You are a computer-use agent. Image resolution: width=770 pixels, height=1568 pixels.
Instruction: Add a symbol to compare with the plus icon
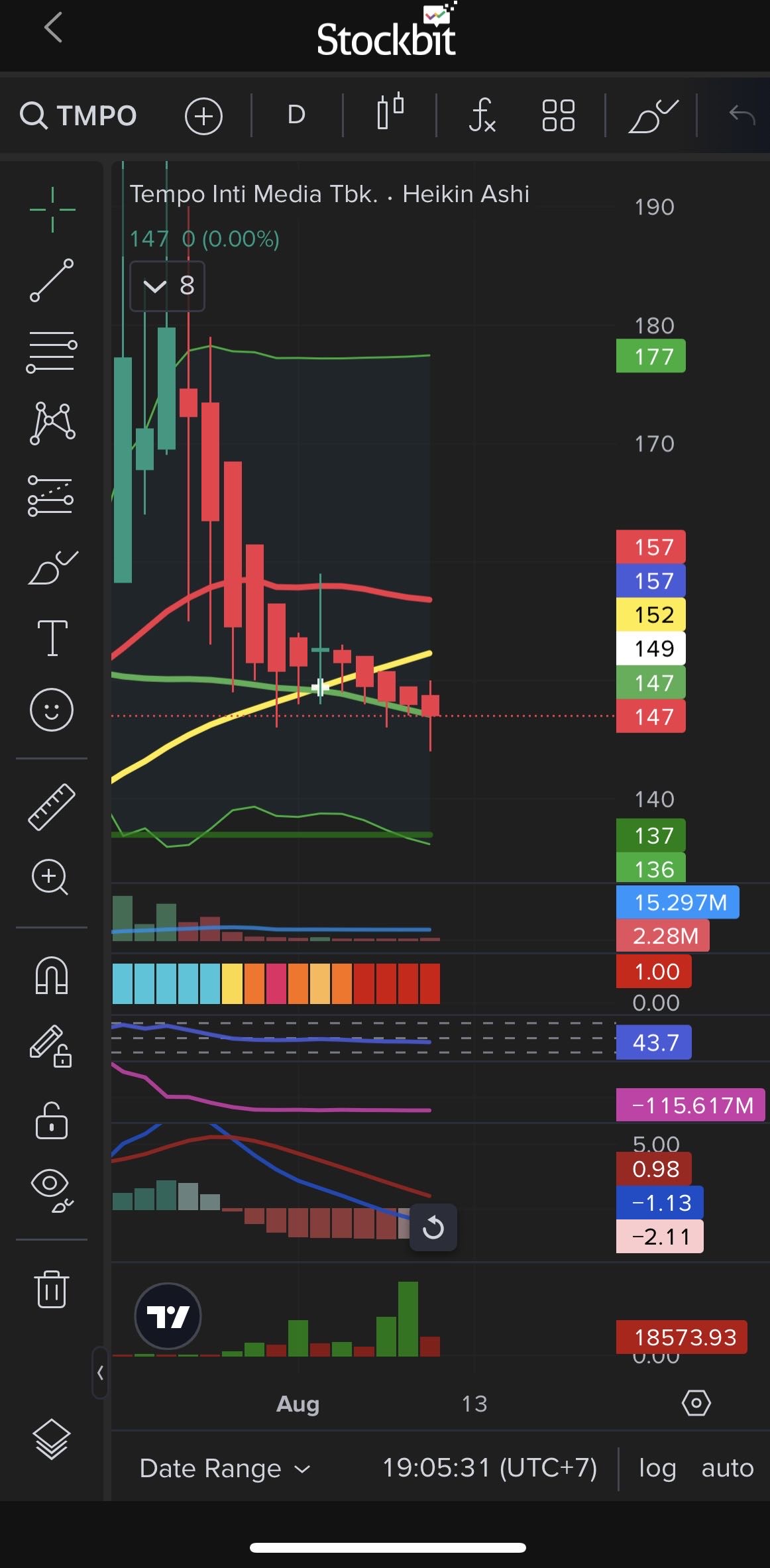tap(203, 116)
